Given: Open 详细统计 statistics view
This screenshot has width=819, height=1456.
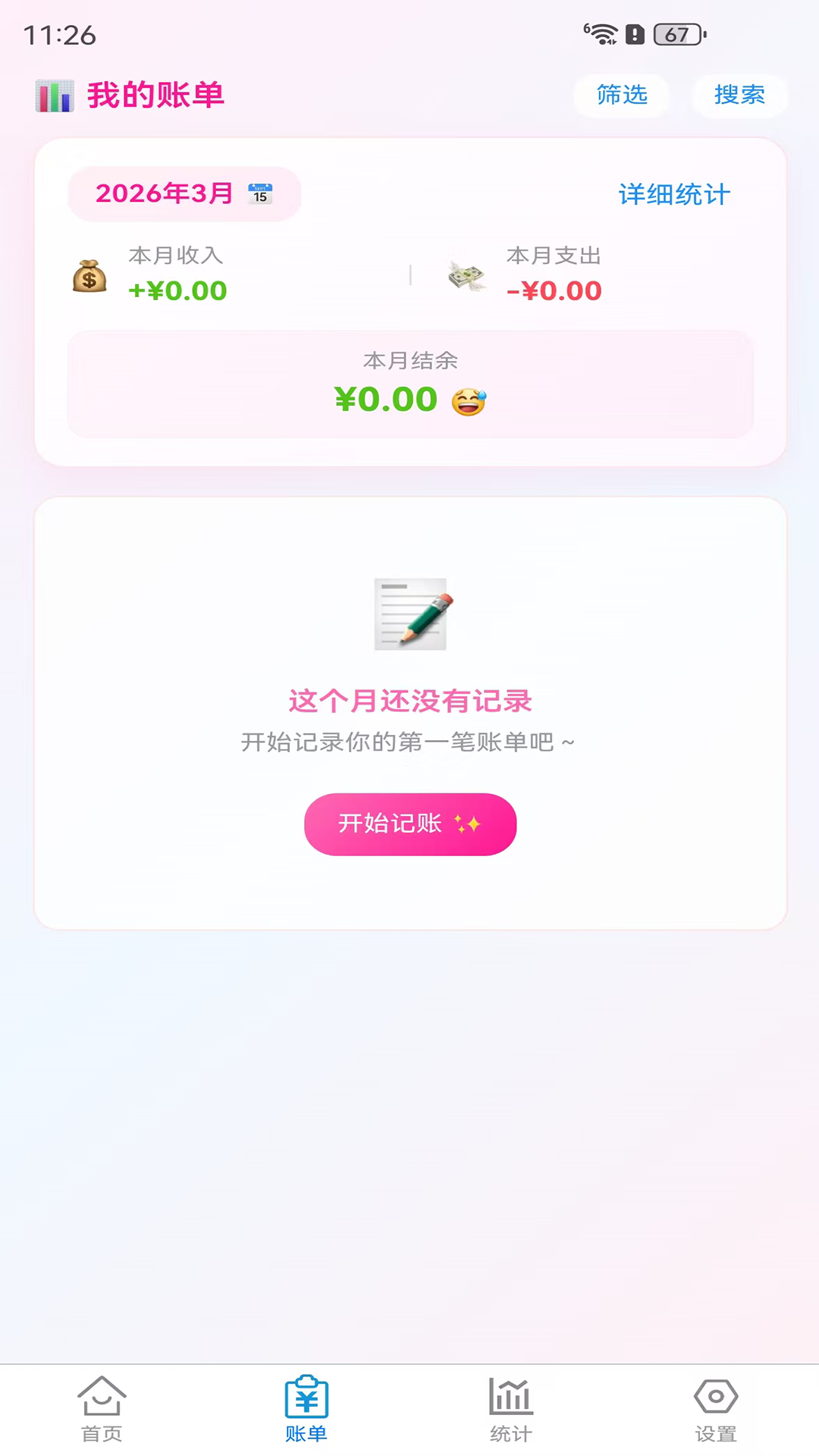Looking at the screenshot, I should [673, 194].
